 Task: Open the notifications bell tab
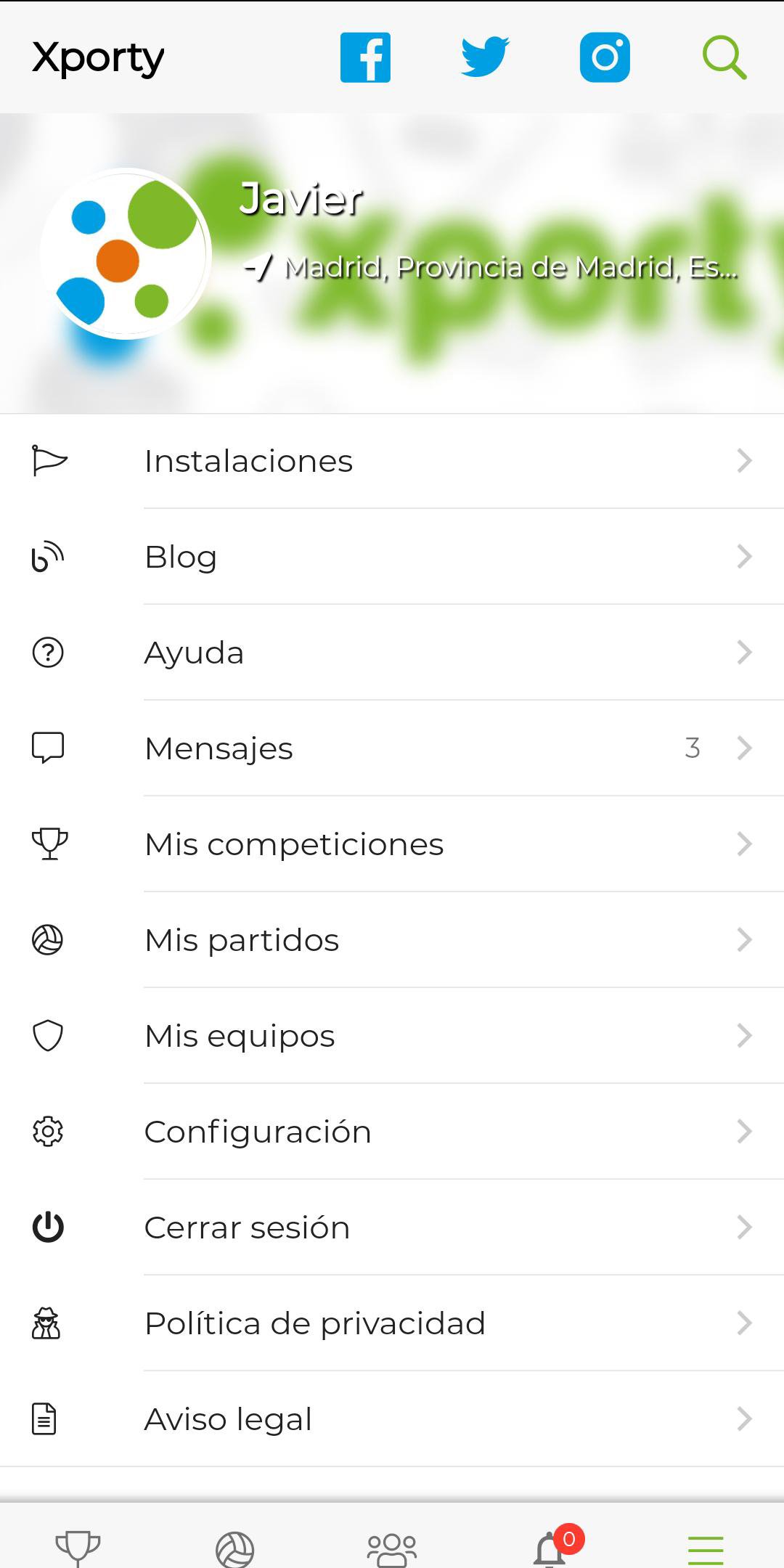coord(550,1548)
